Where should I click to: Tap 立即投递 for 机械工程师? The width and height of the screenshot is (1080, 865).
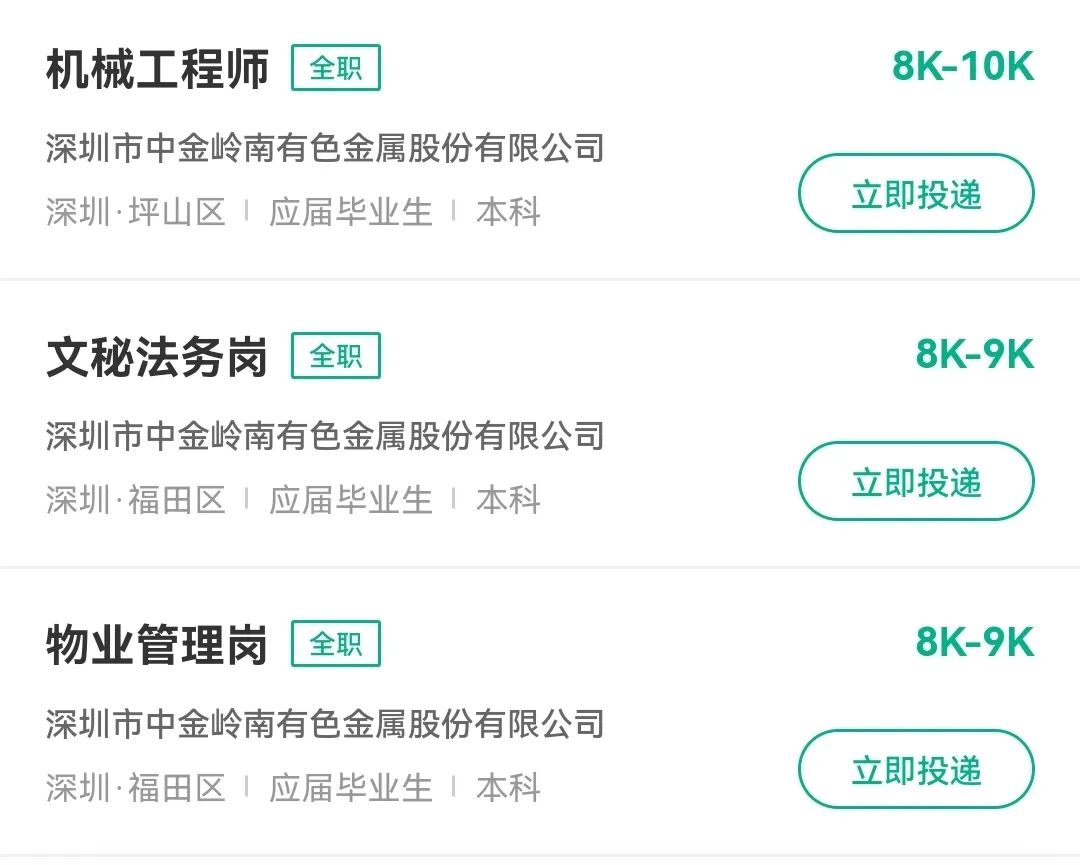pyautogui.click(x=915, y=194)
